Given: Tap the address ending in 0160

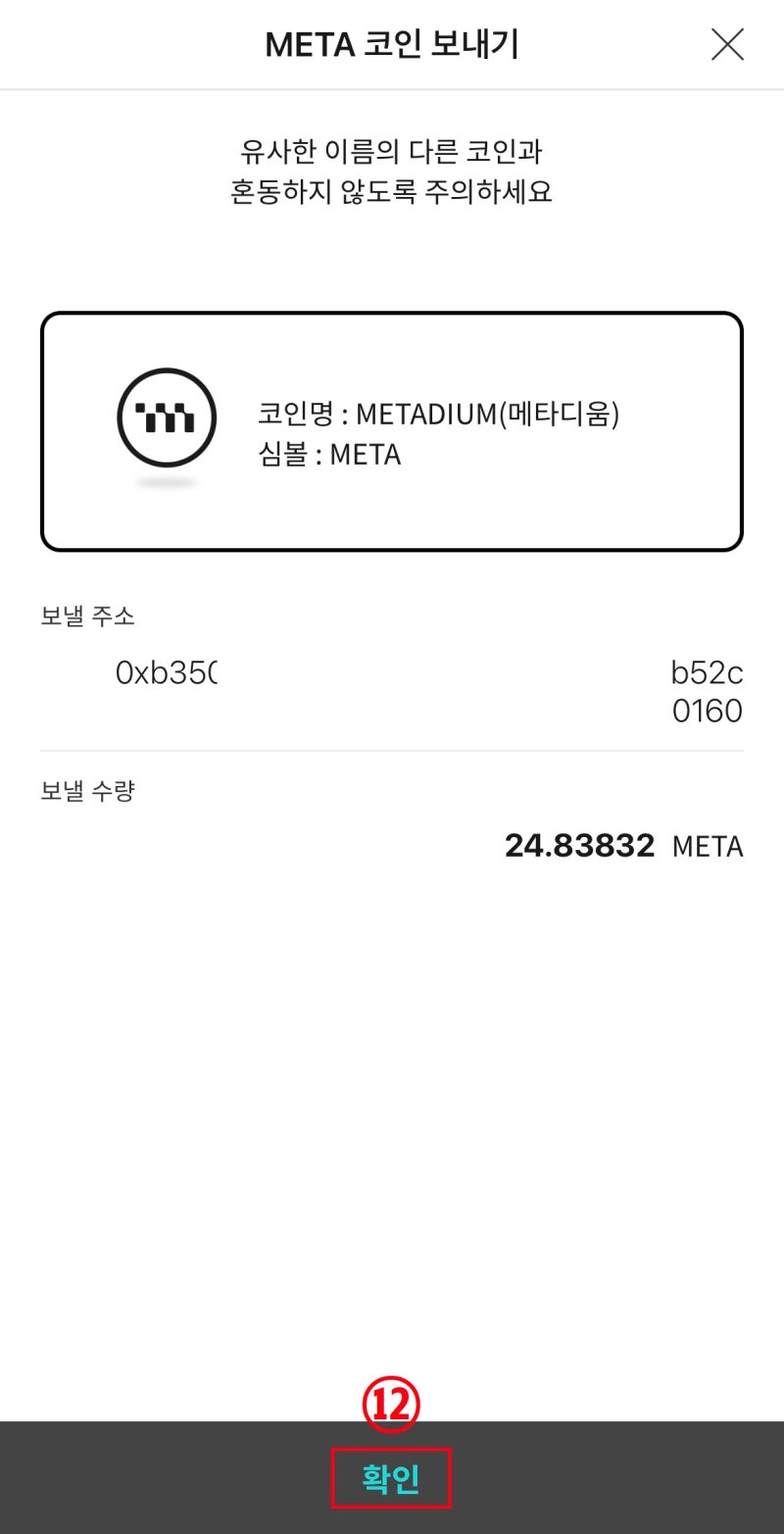Looking at the screenshot, I should (708, 712).
